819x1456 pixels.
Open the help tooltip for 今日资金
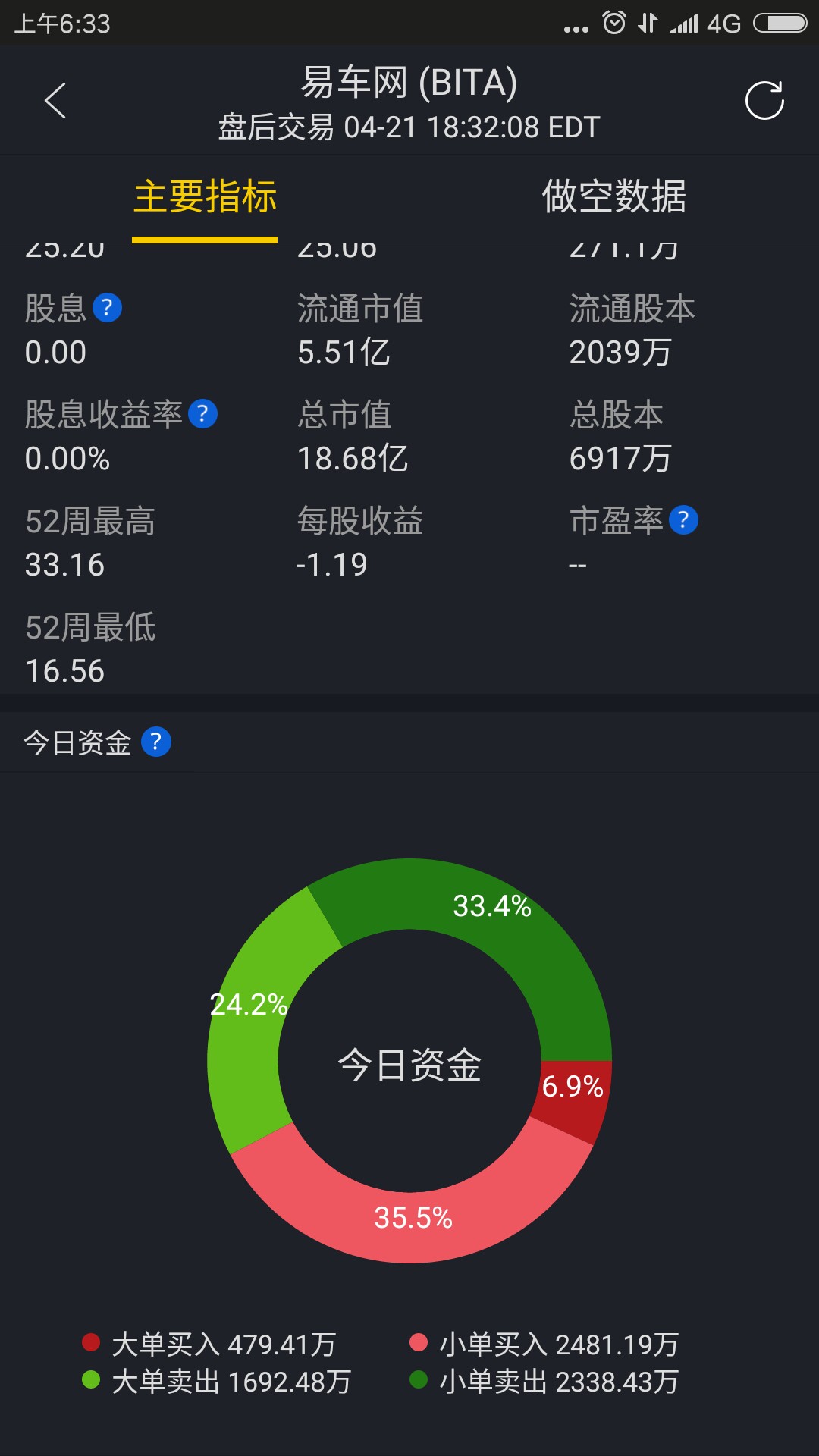coord(156,742)
